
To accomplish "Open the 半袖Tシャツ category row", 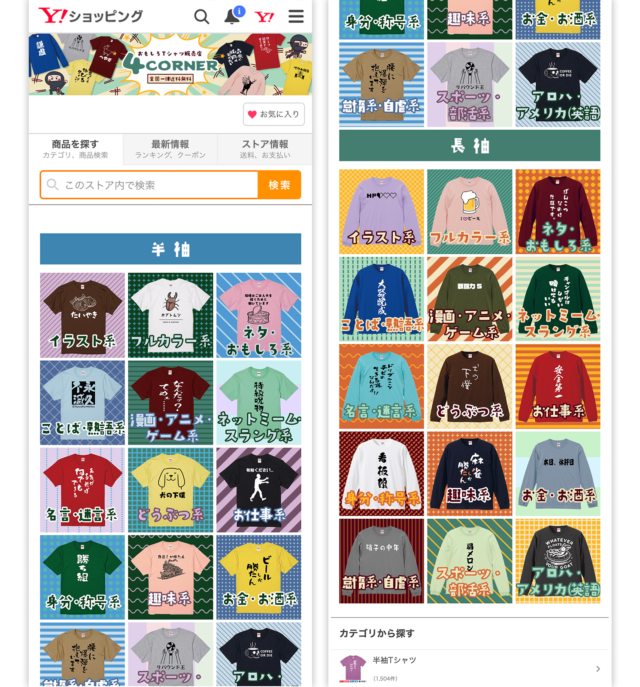I will pyautogui.click(x=470, y=667).
